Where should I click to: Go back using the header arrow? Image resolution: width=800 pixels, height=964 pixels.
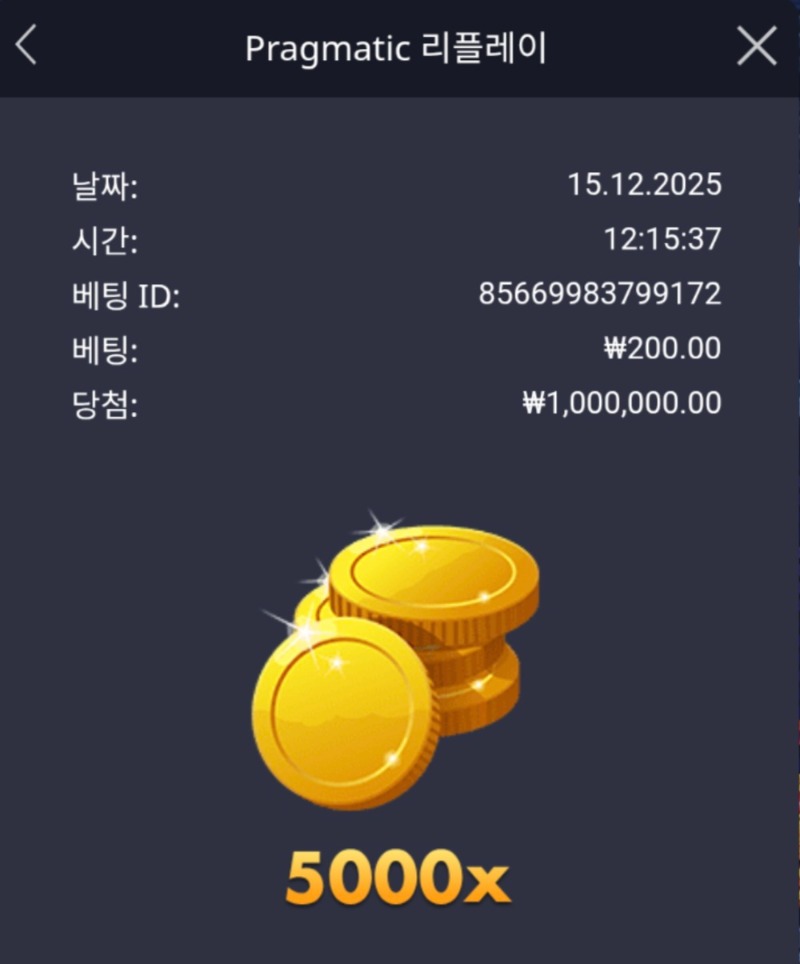point(27,46)
